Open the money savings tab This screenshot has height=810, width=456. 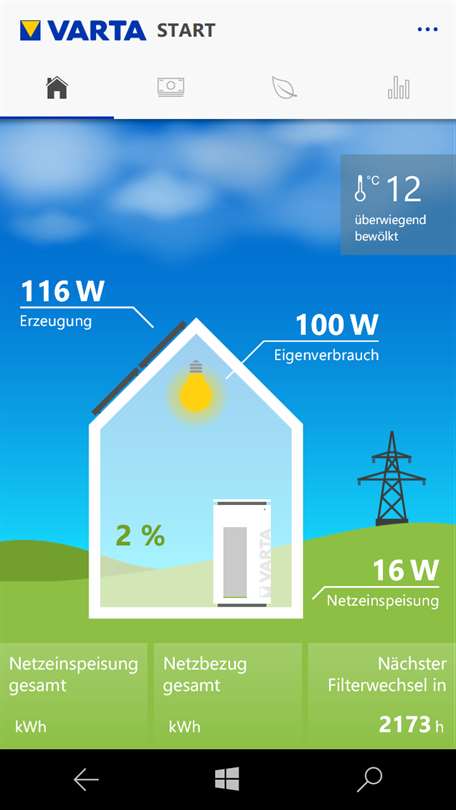tap(171, 88)
